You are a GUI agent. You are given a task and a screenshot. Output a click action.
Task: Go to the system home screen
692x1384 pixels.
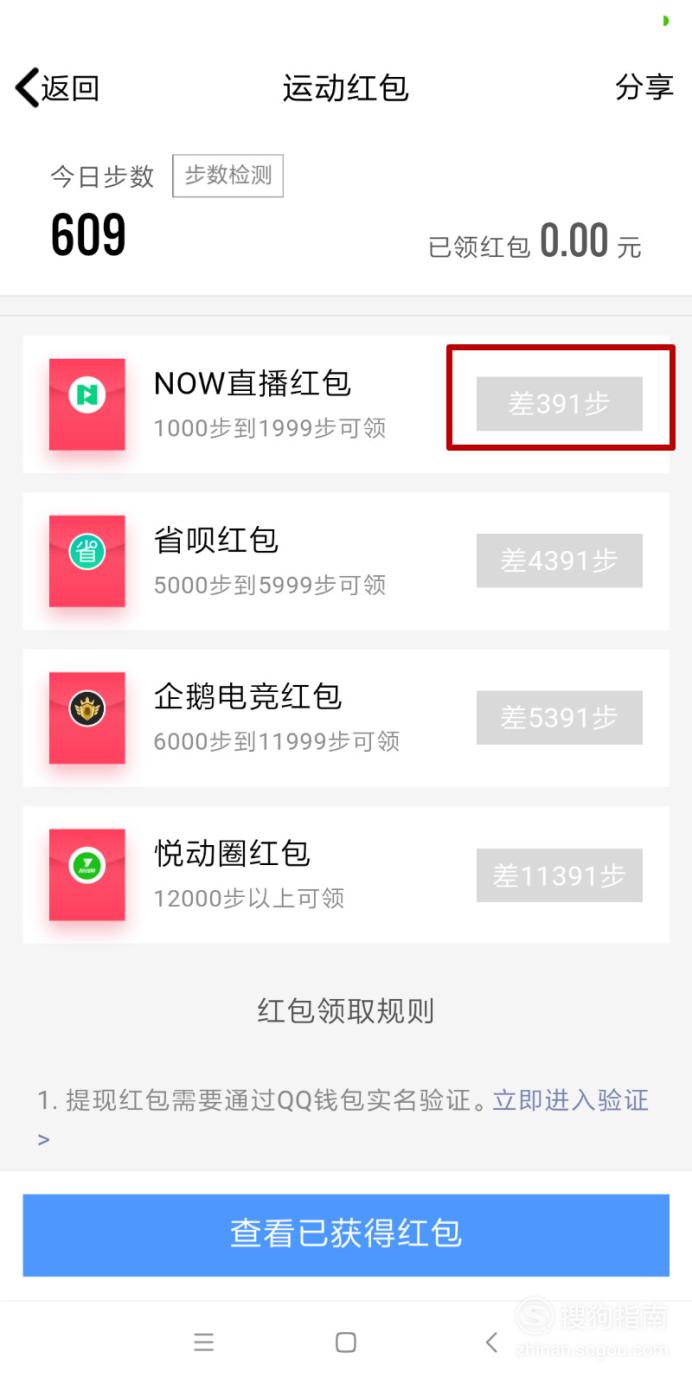coord(346,1342)
